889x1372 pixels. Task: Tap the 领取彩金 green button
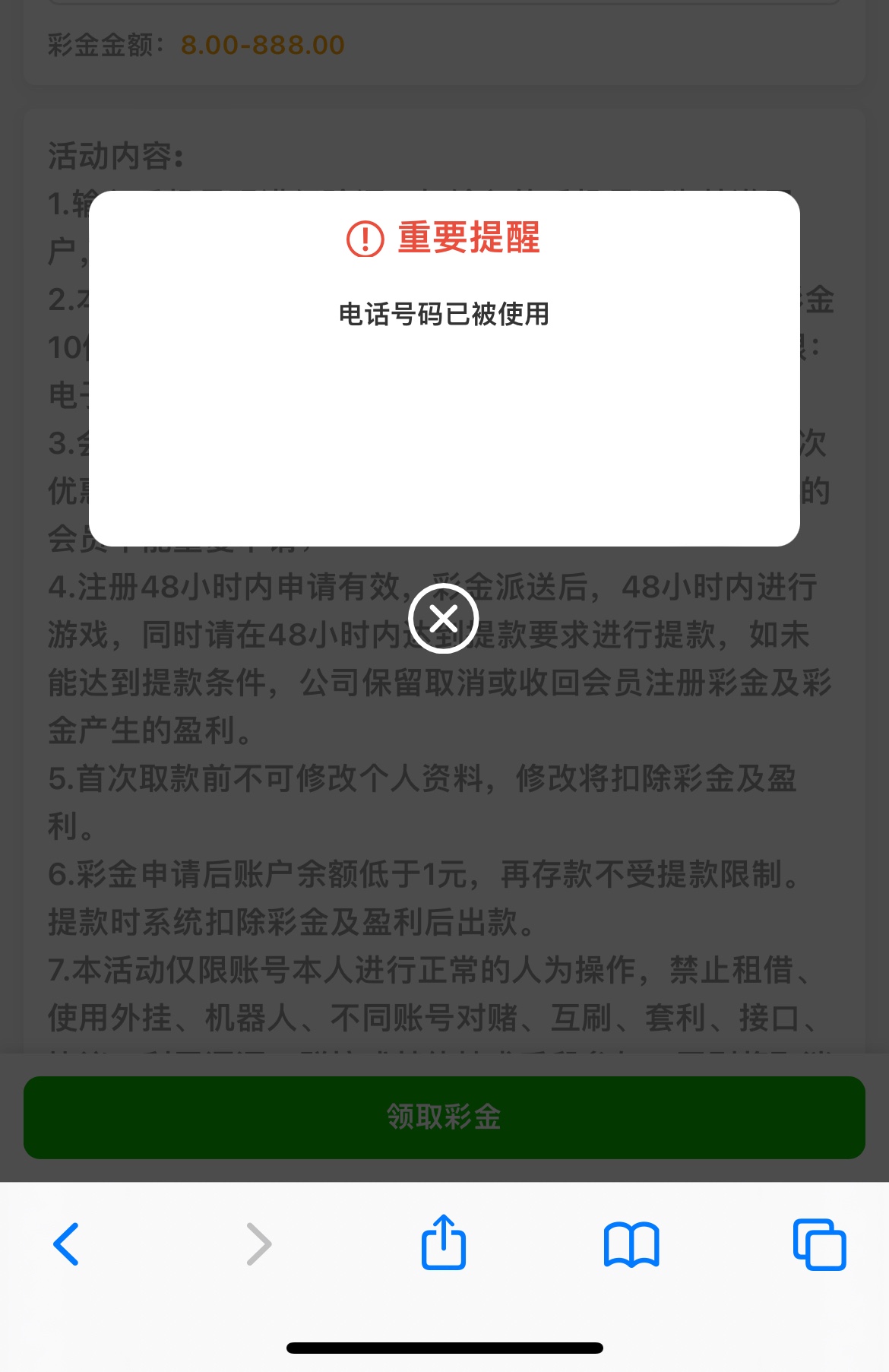click(444, 1117)
